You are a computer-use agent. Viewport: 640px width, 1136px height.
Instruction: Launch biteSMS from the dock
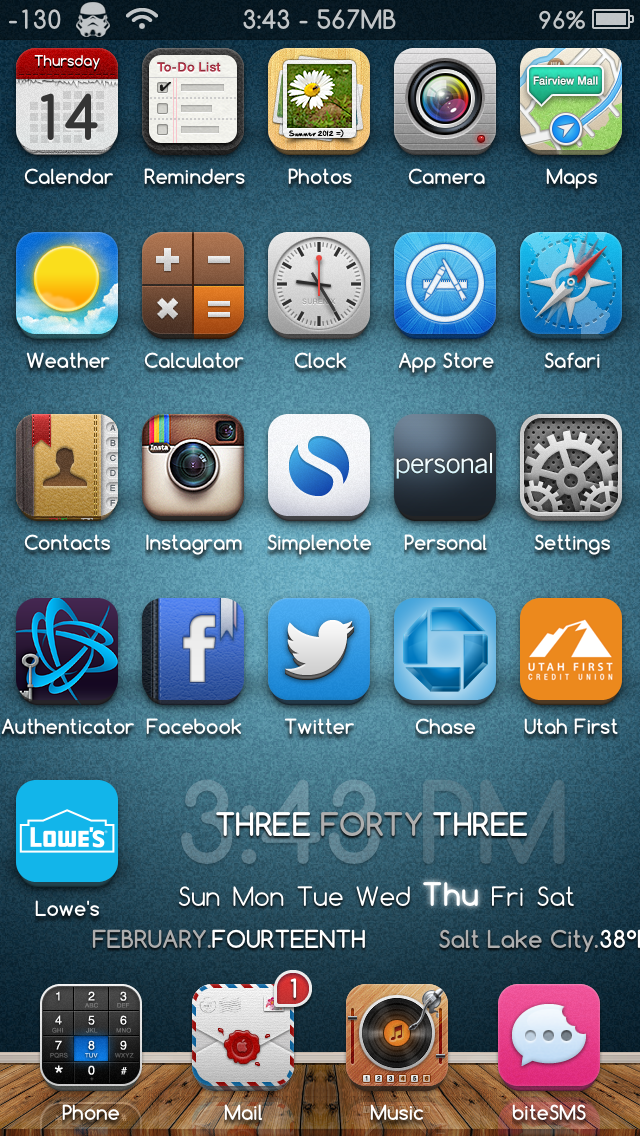coord(549,1036)
